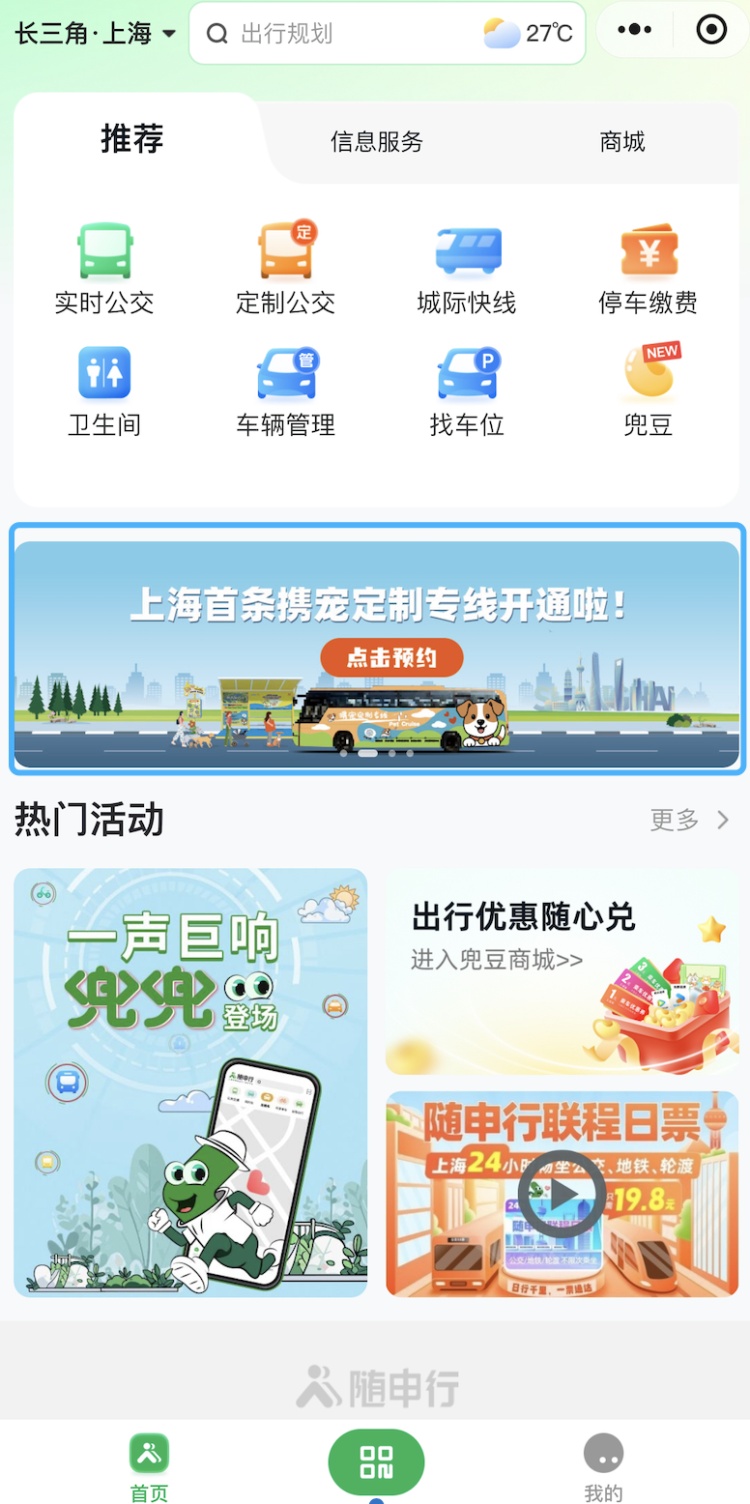Tap 点击预约 to book the pet bus line
Image resolution: width=750 pixels, height=1504 pixels.
click(x=391, y=658)
